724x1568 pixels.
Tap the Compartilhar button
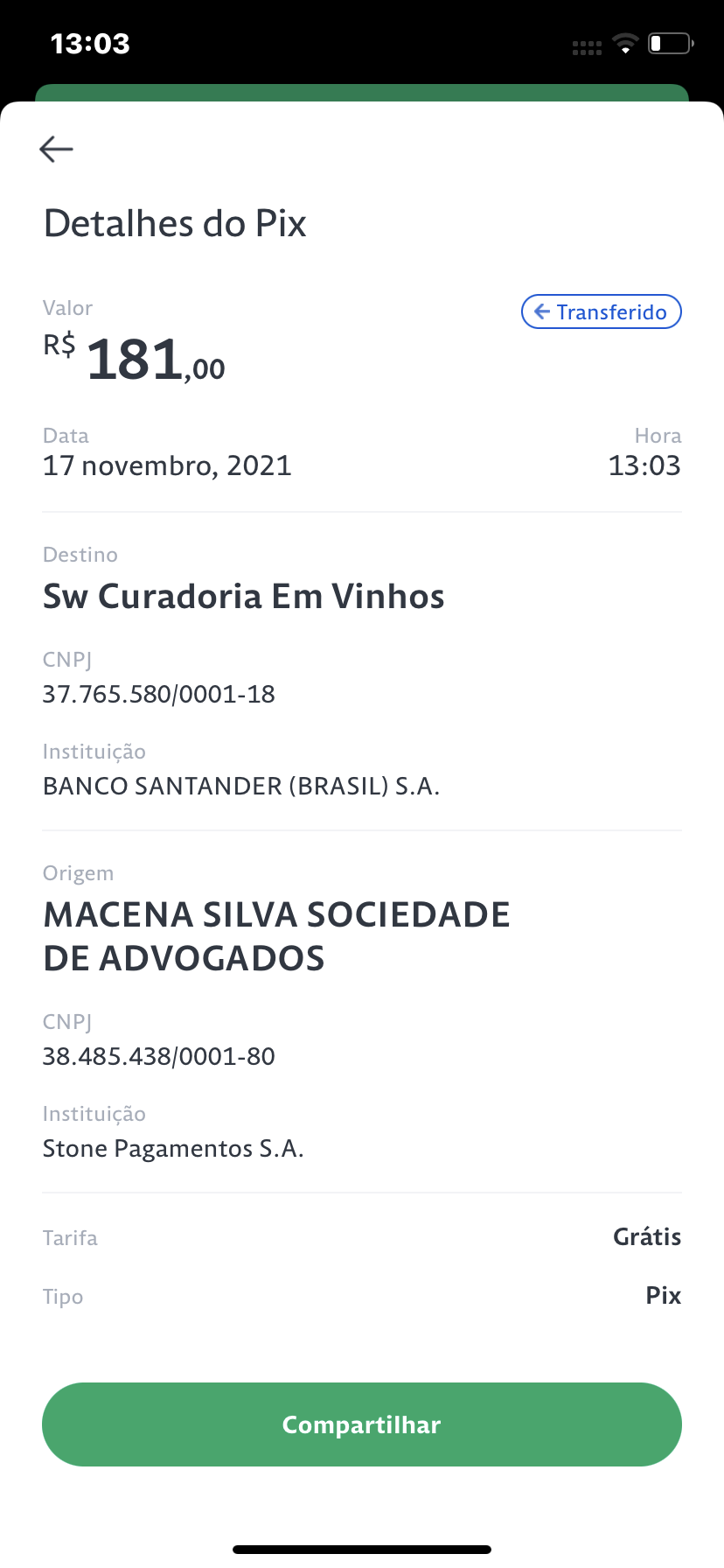(x=362, y=1424)
